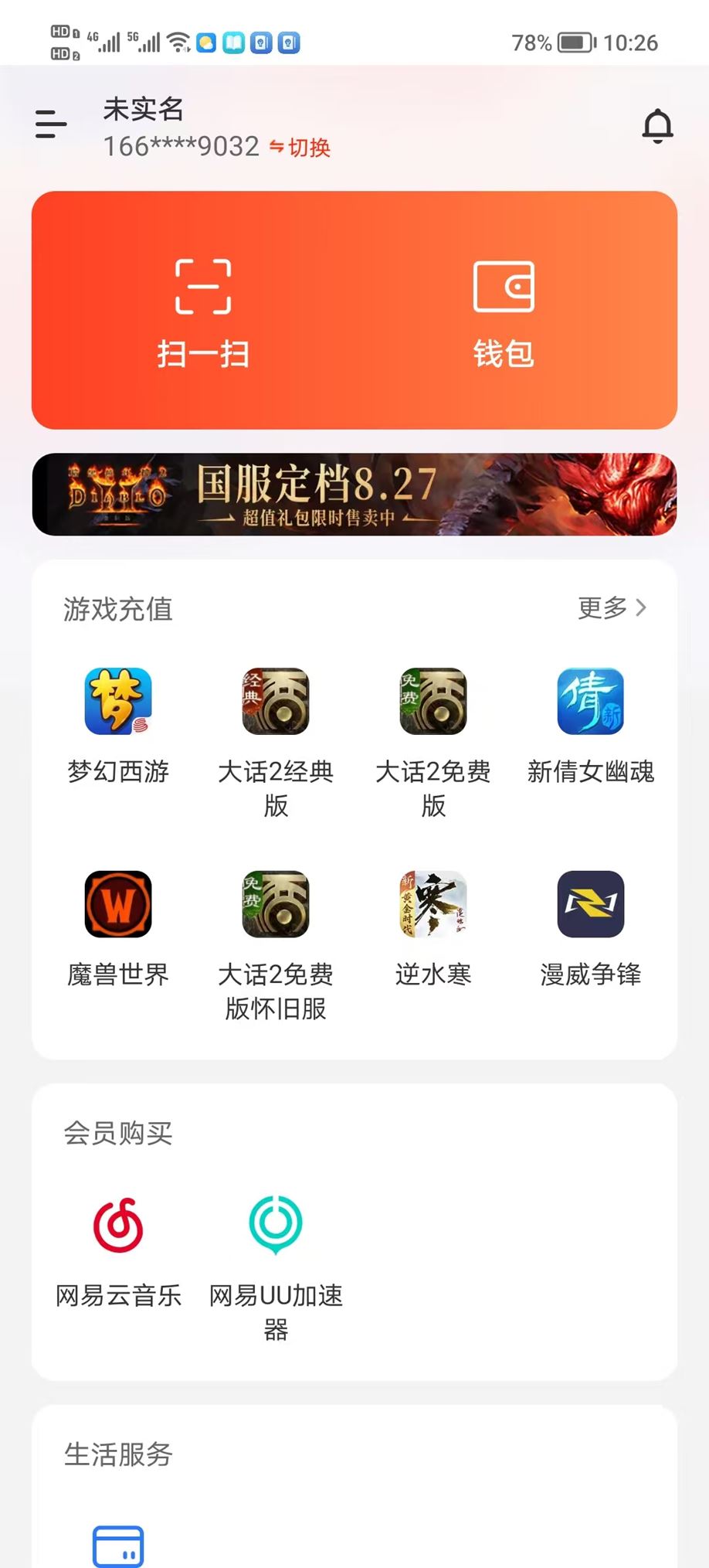Open 魔兽世界 recharge

[118, 929]
